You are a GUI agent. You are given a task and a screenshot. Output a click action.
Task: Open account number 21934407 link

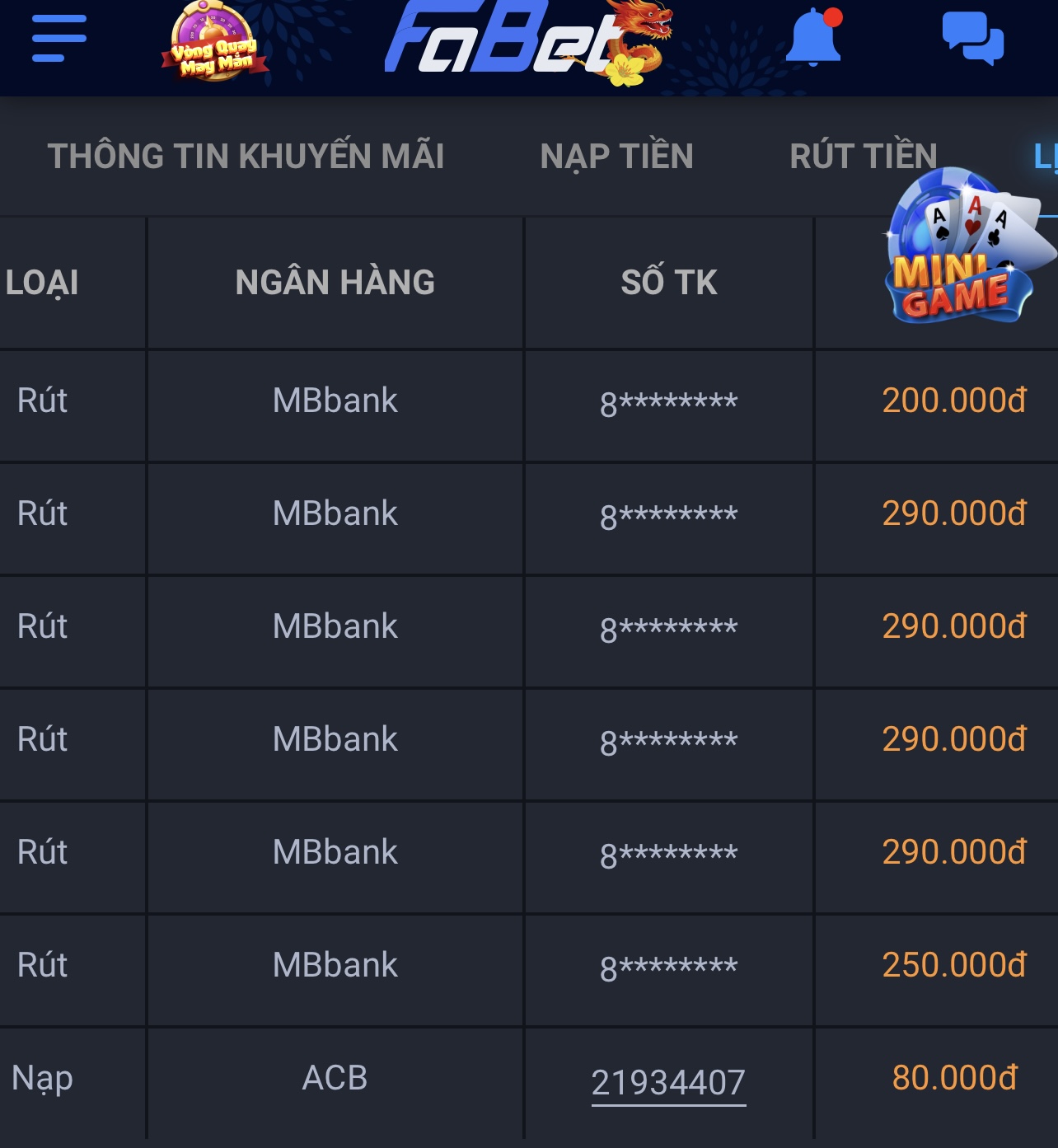[x=668, y=1082]
